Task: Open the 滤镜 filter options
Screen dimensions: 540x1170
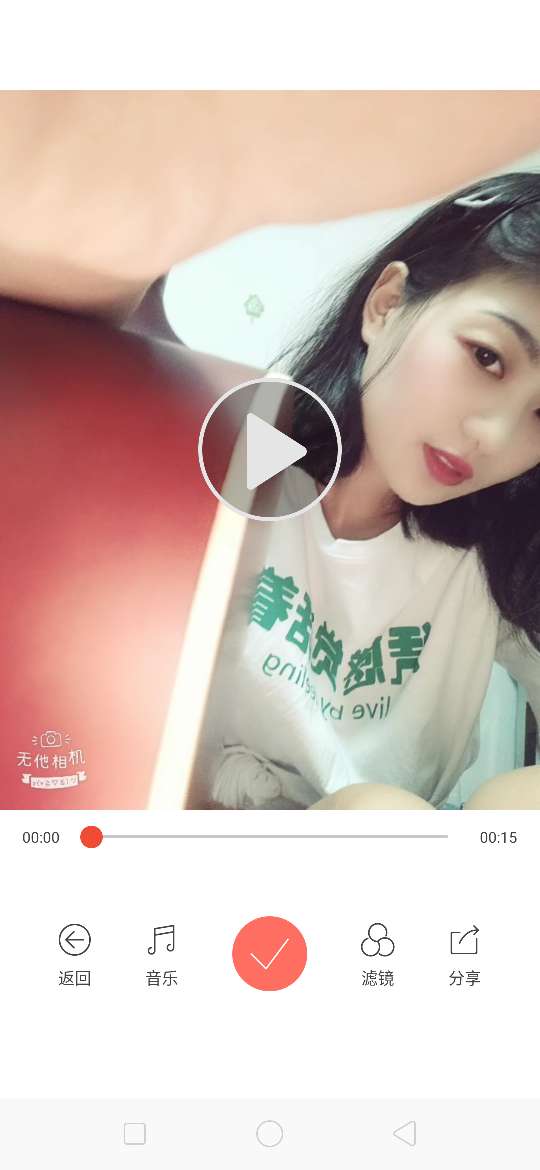Action: coord(377,954)
